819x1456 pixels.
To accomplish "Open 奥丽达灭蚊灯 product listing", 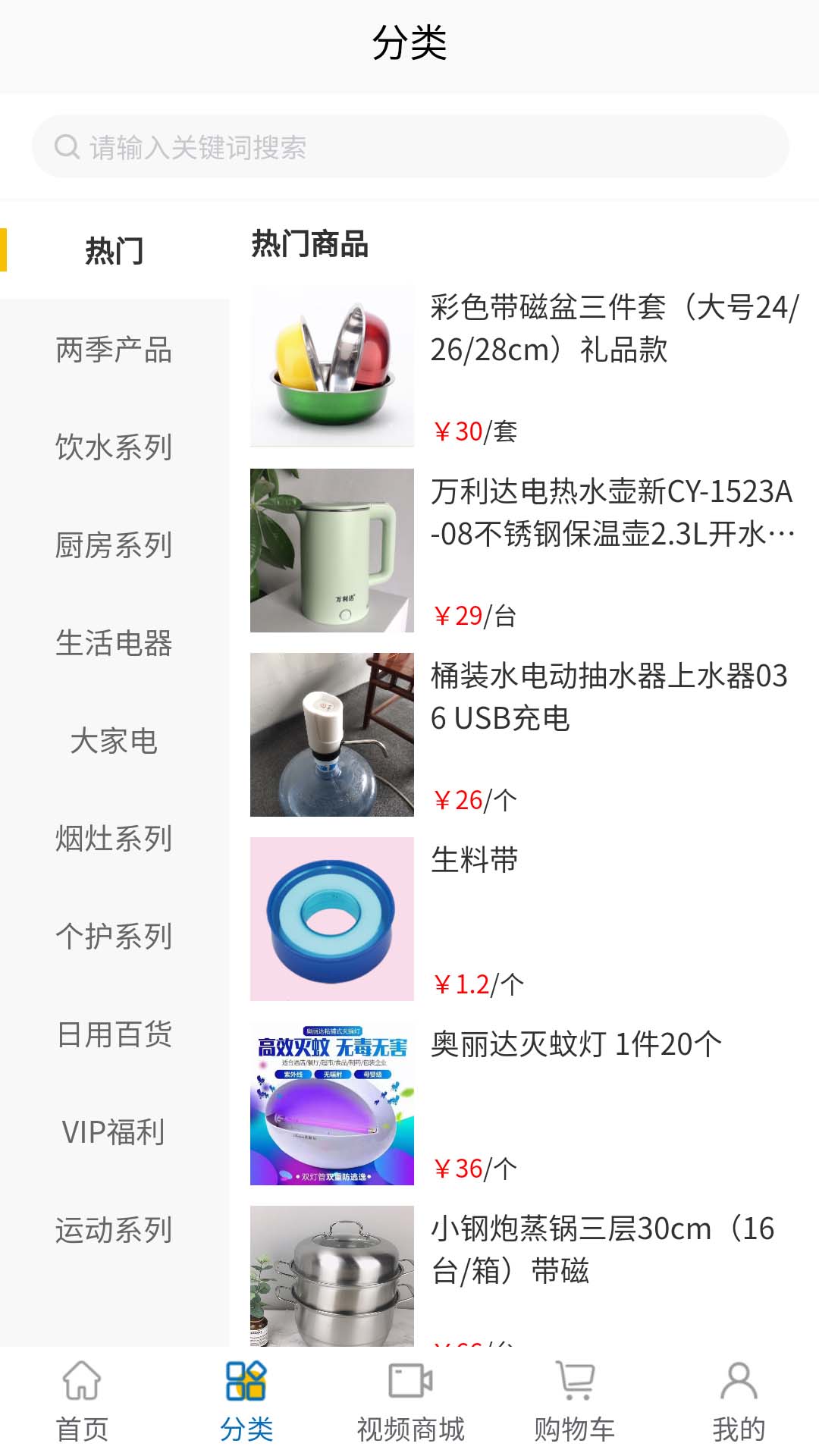I will [523, 1103].
